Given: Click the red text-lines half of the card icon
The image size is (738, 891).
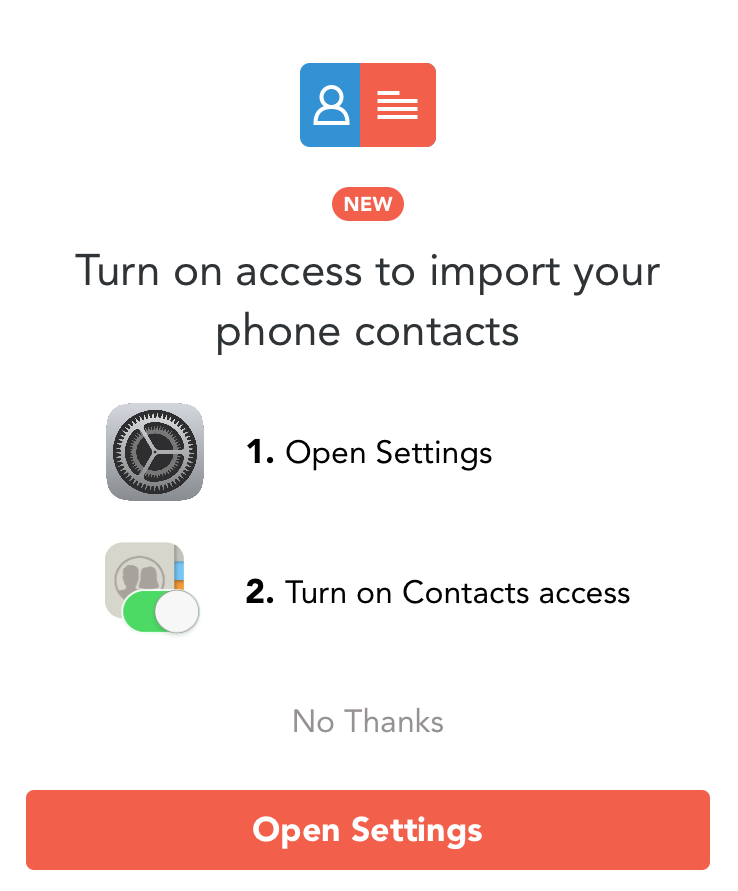Looking at the screenshot, I should tap(400, 103).
